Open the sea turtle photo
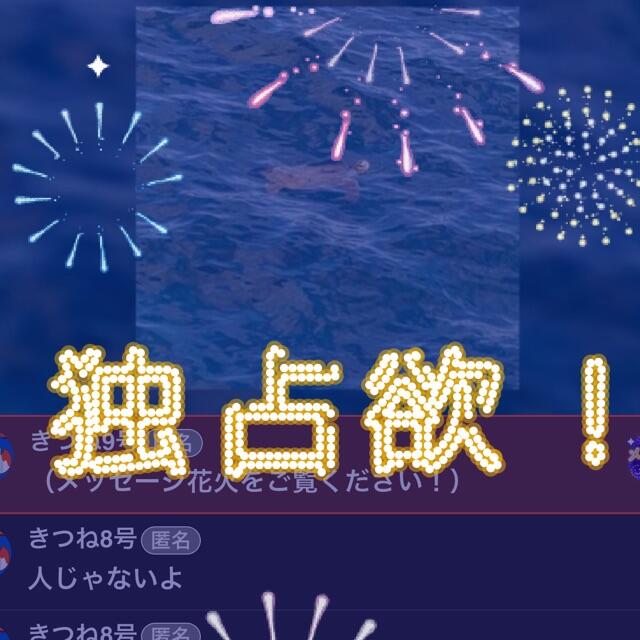Image resolution: width=640 pixels, height=640 pixels. 327,198
